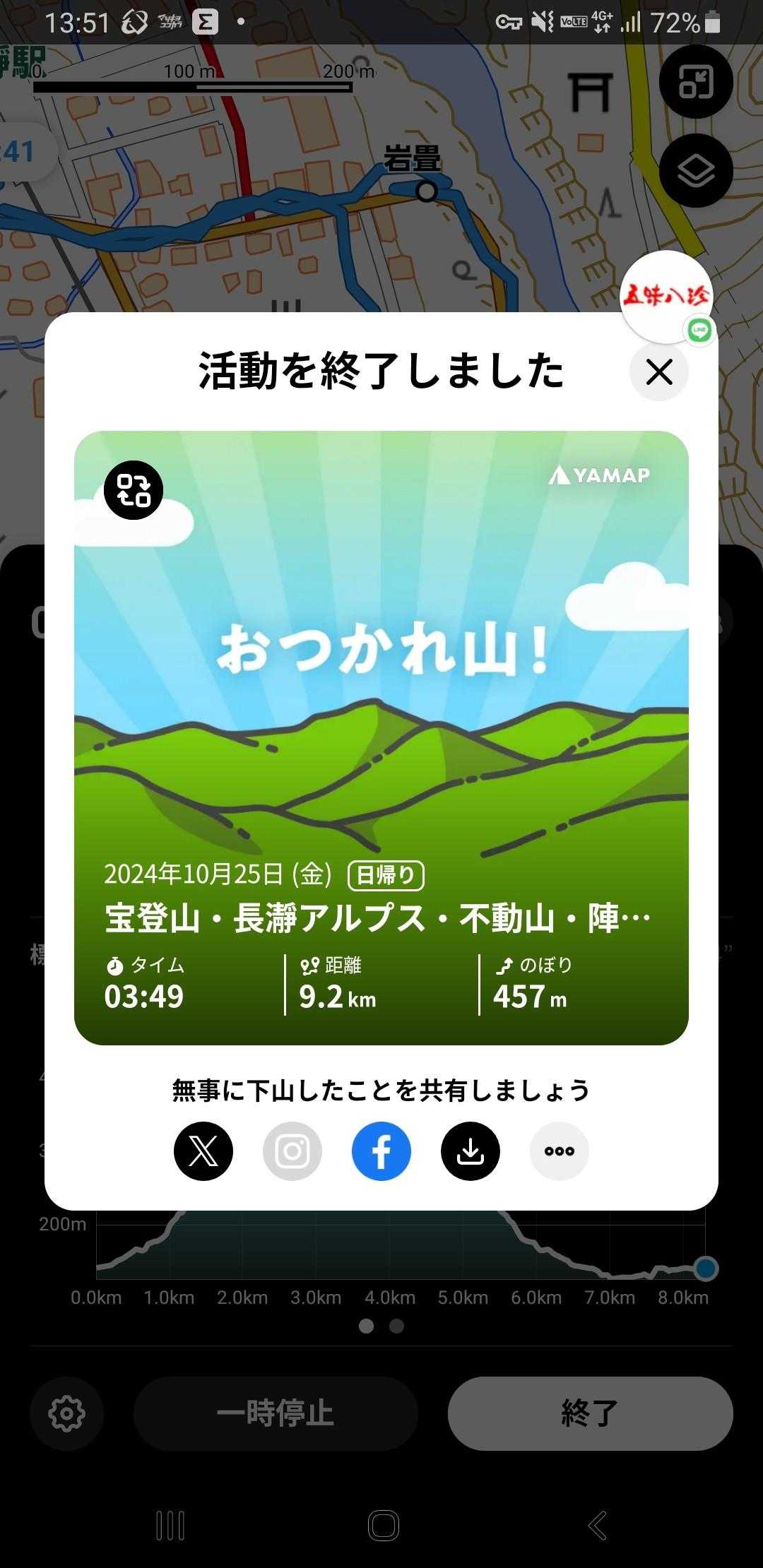Tap the 一時停止 pause button
The height and width of the screenshot is (1568, 763).
[276, 1413]
